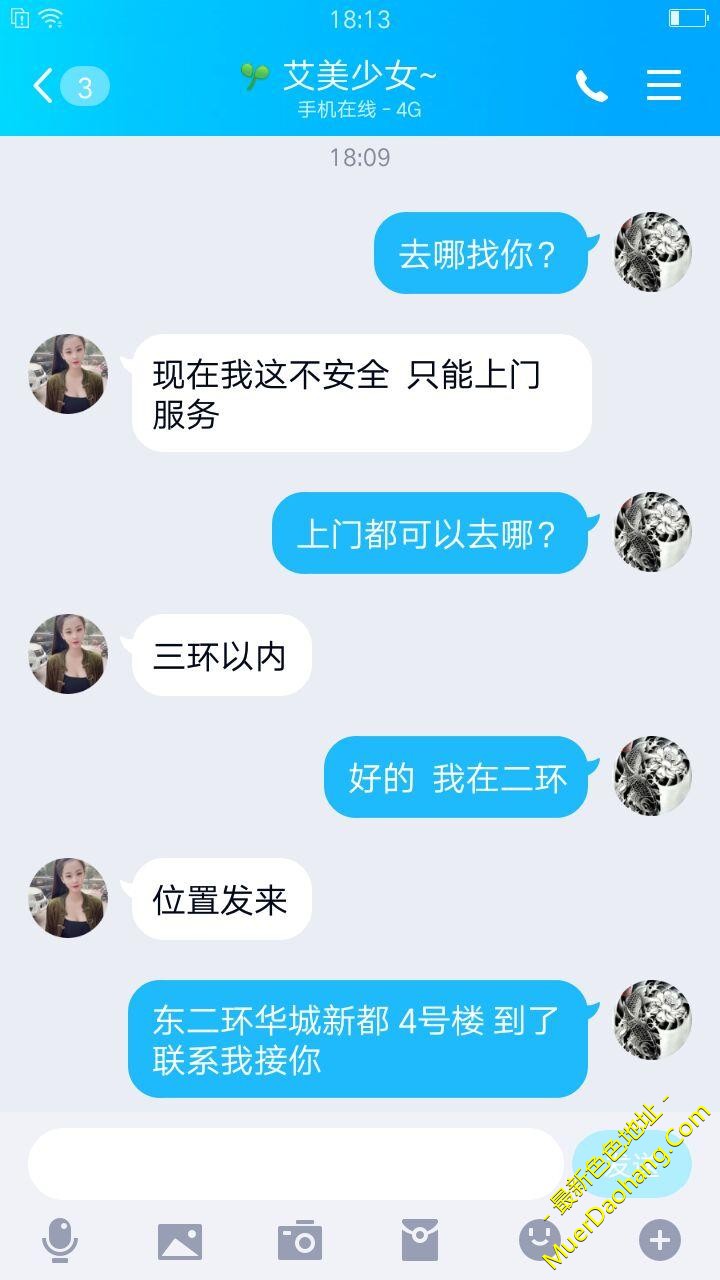Open the plus menu for more options
The height and width of the screenshot is (1280, 720).
(660, 1241)
